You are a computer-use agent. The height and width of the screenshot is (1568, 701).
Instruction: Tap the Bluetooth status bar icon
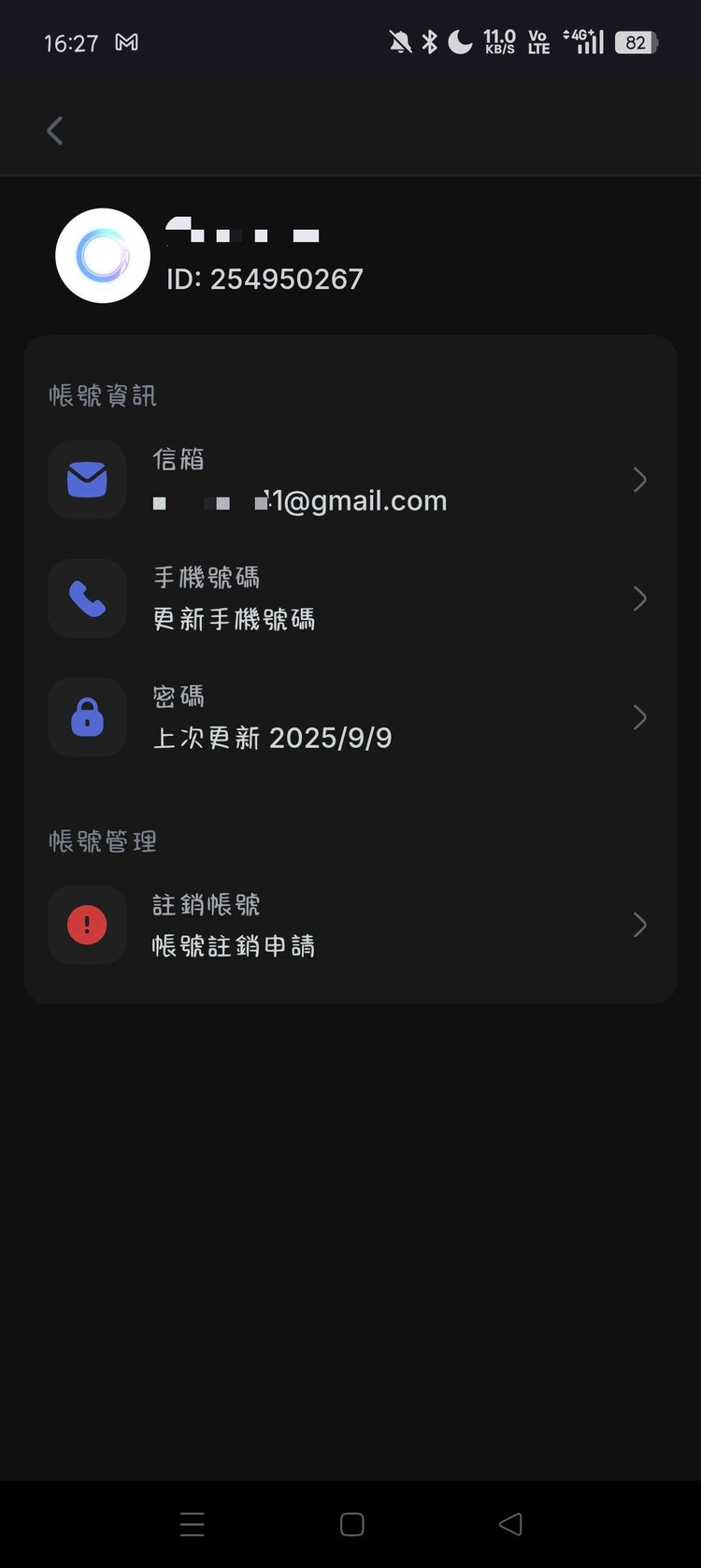[429, 41]
